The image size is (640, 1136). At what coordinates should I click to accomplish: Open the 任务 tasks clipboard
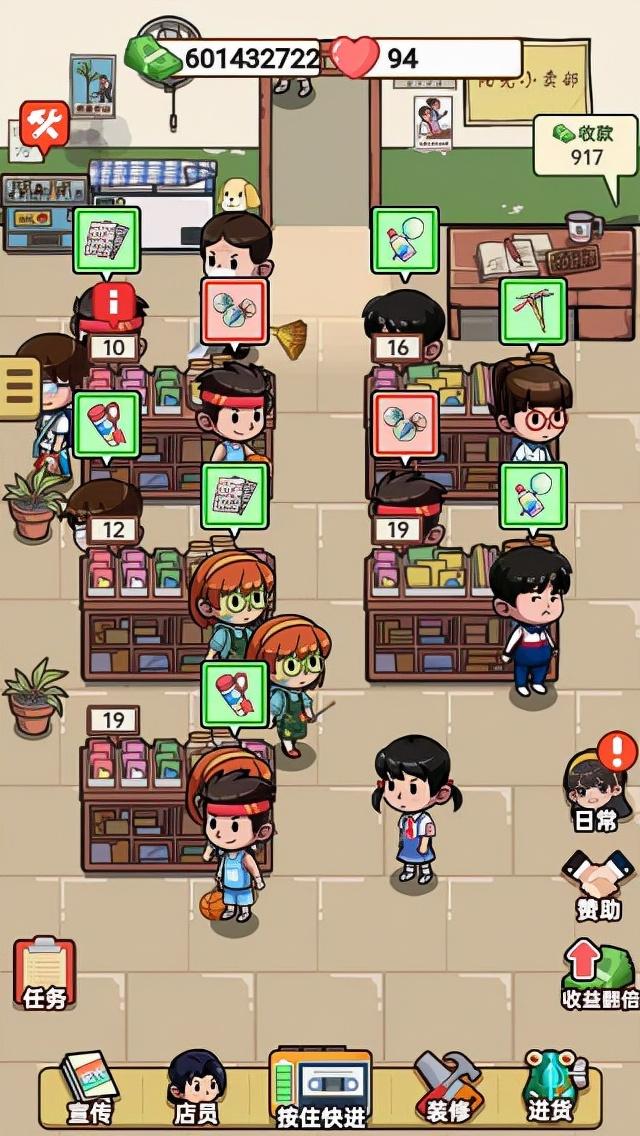(44, 972)
